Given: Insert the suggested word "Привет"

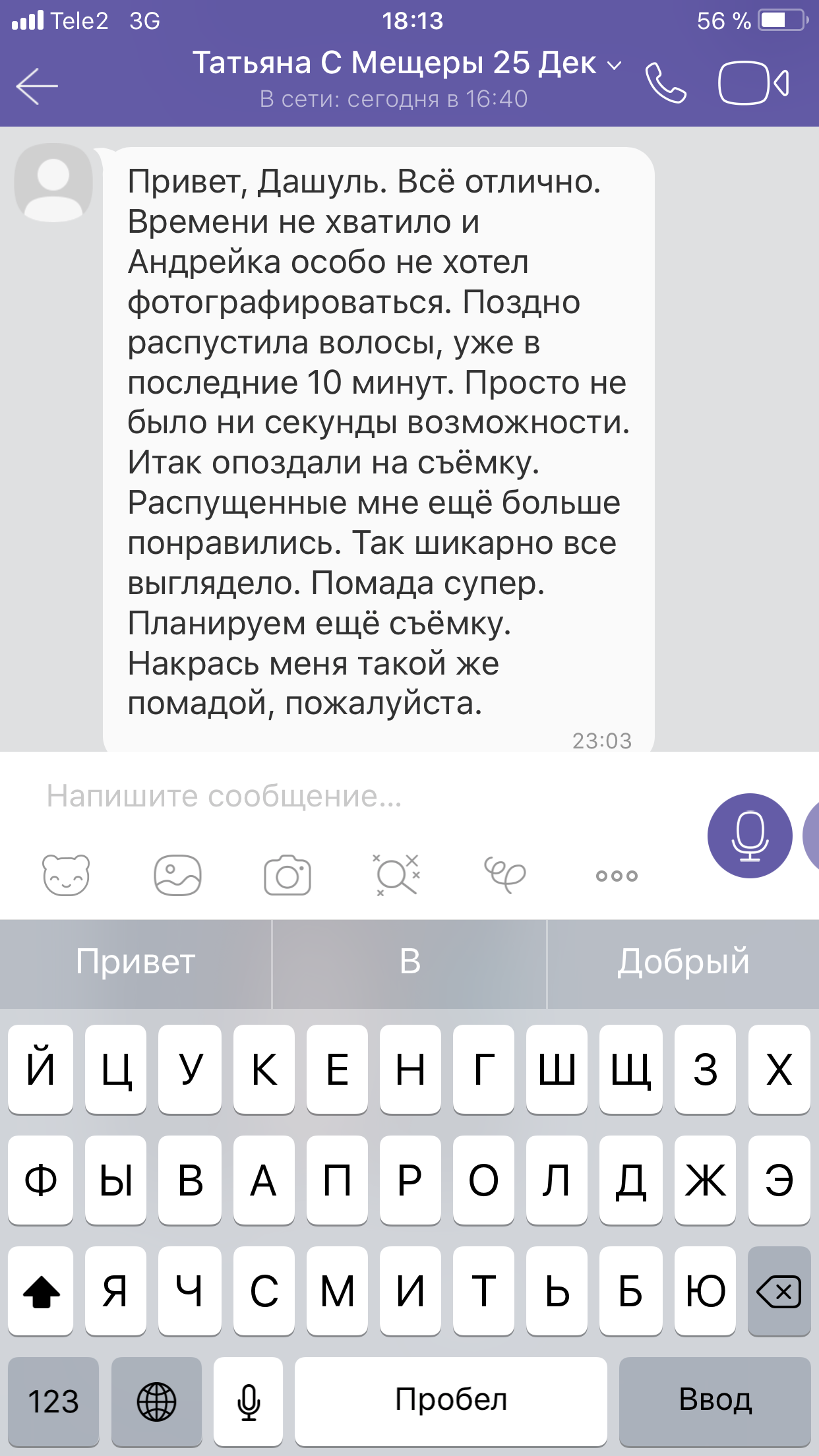Looking at the screenshot, I should coord(135,961).
